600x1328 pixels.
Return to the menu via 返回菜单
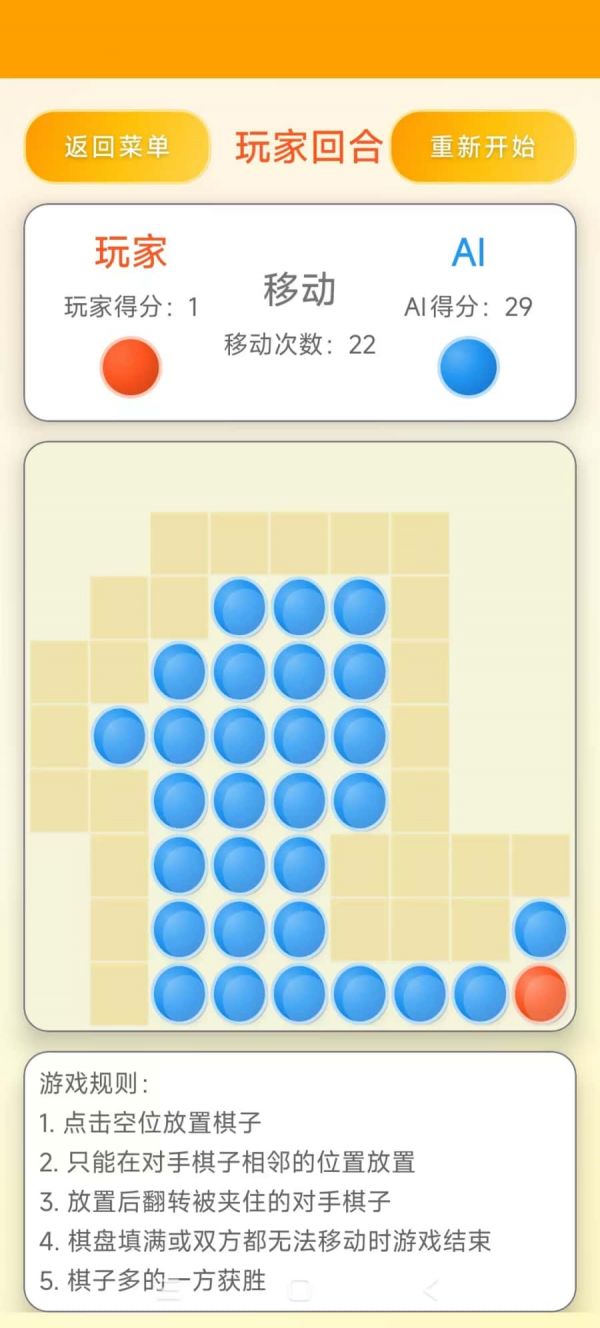[117, 147]
